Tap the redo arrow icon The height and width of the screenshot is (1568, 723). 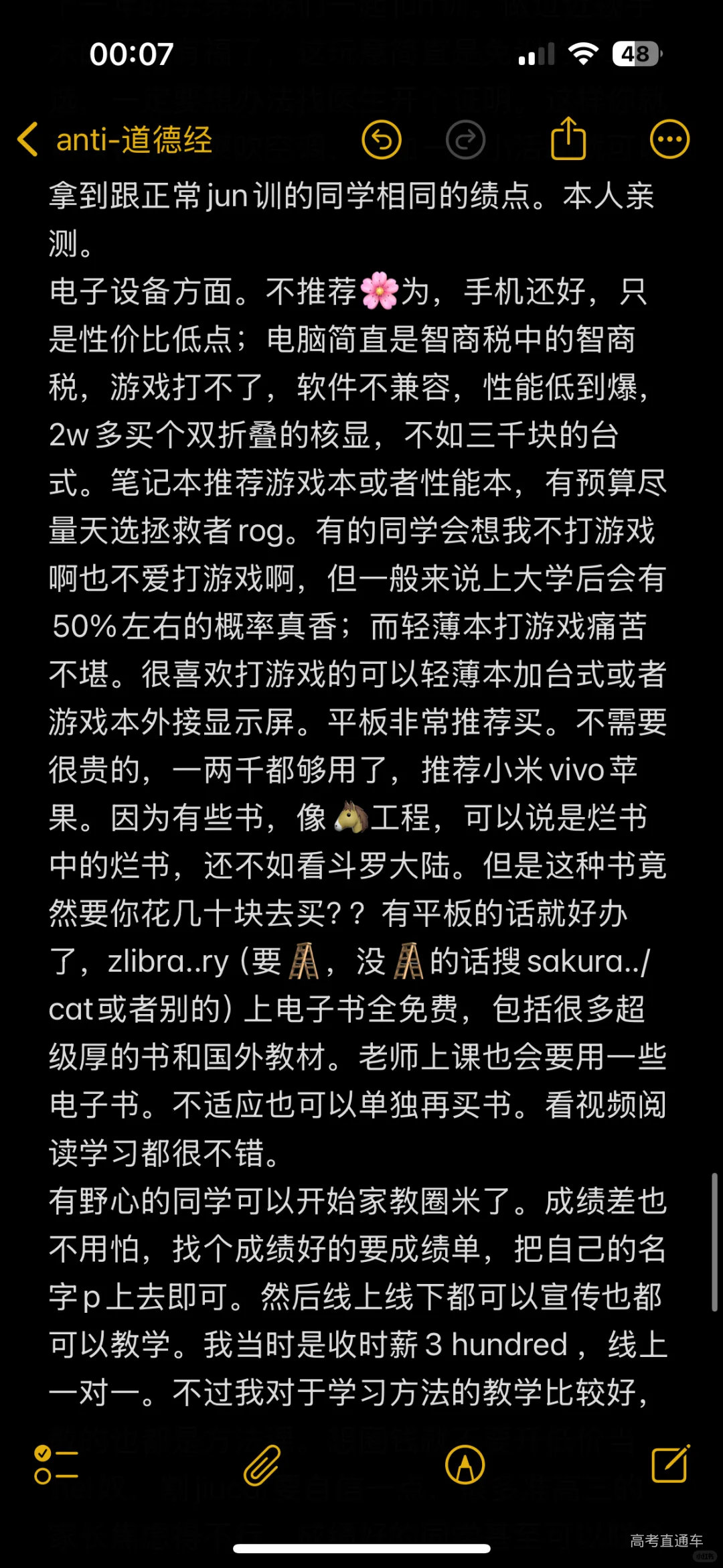point(465,140)
